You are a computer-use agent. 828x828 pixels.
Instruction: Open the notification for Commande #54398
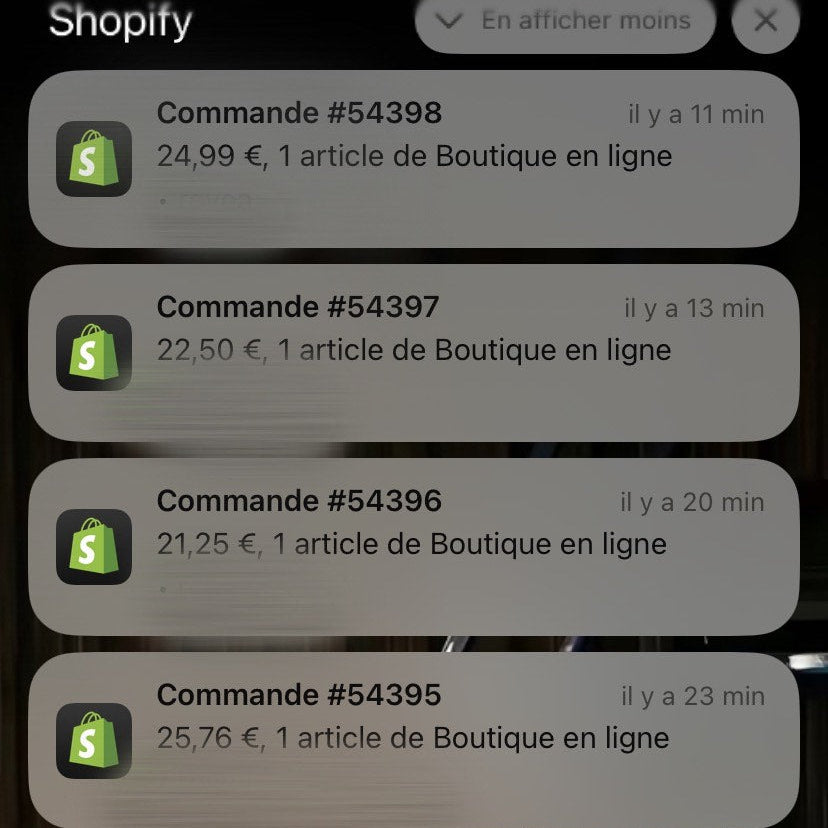point(413,158)
